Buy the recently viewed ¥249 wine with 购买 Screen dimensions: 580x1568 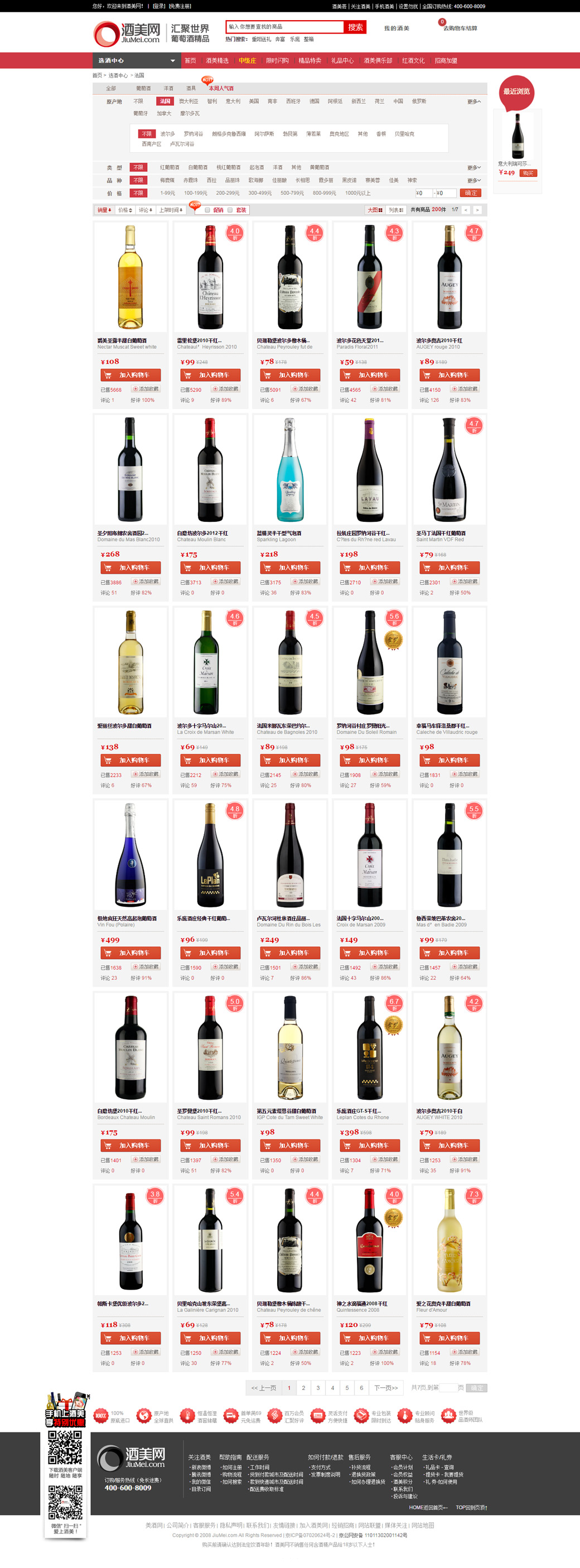click(528, 173)
